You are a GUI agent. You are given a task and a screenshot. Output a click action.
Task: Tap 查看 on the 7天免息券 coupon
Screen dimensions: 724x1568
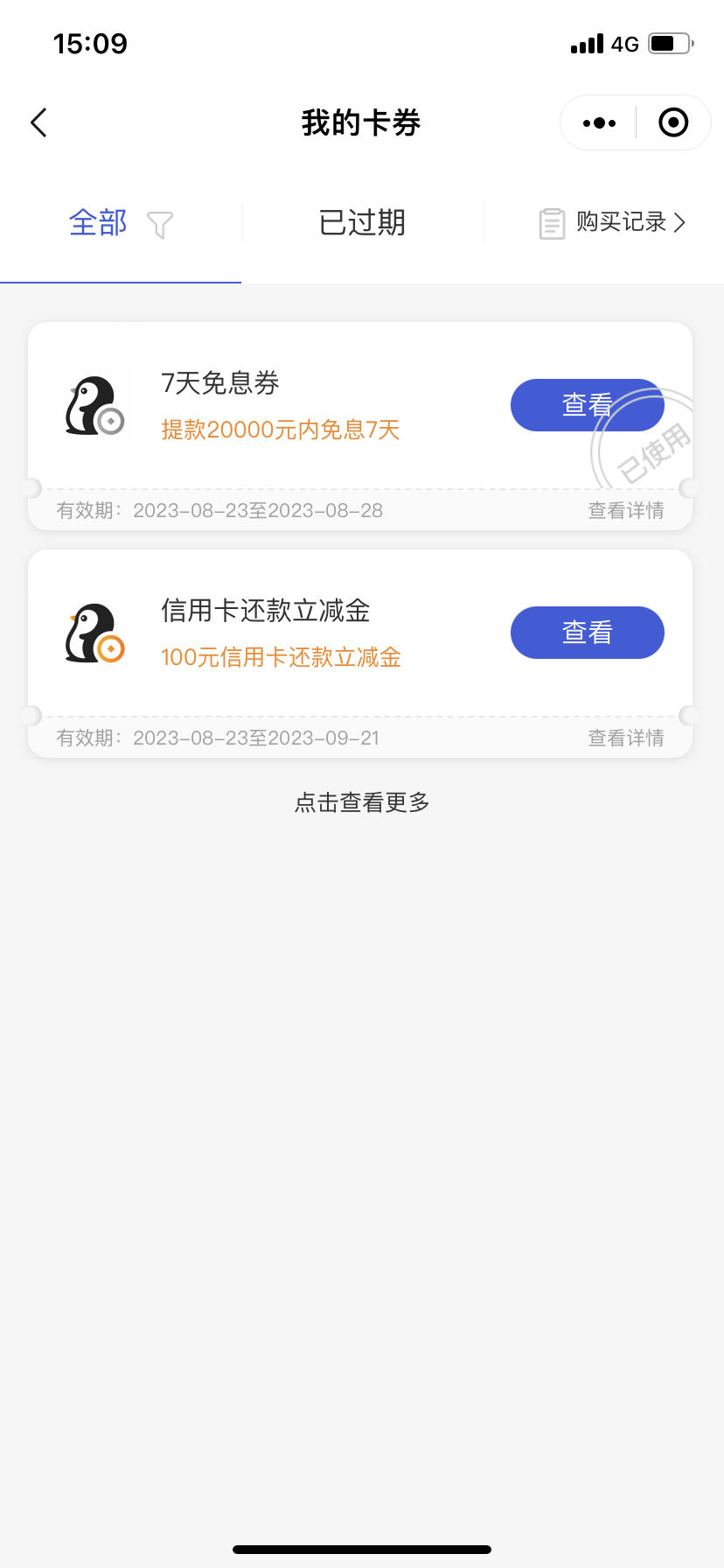[x=588, y=405]
